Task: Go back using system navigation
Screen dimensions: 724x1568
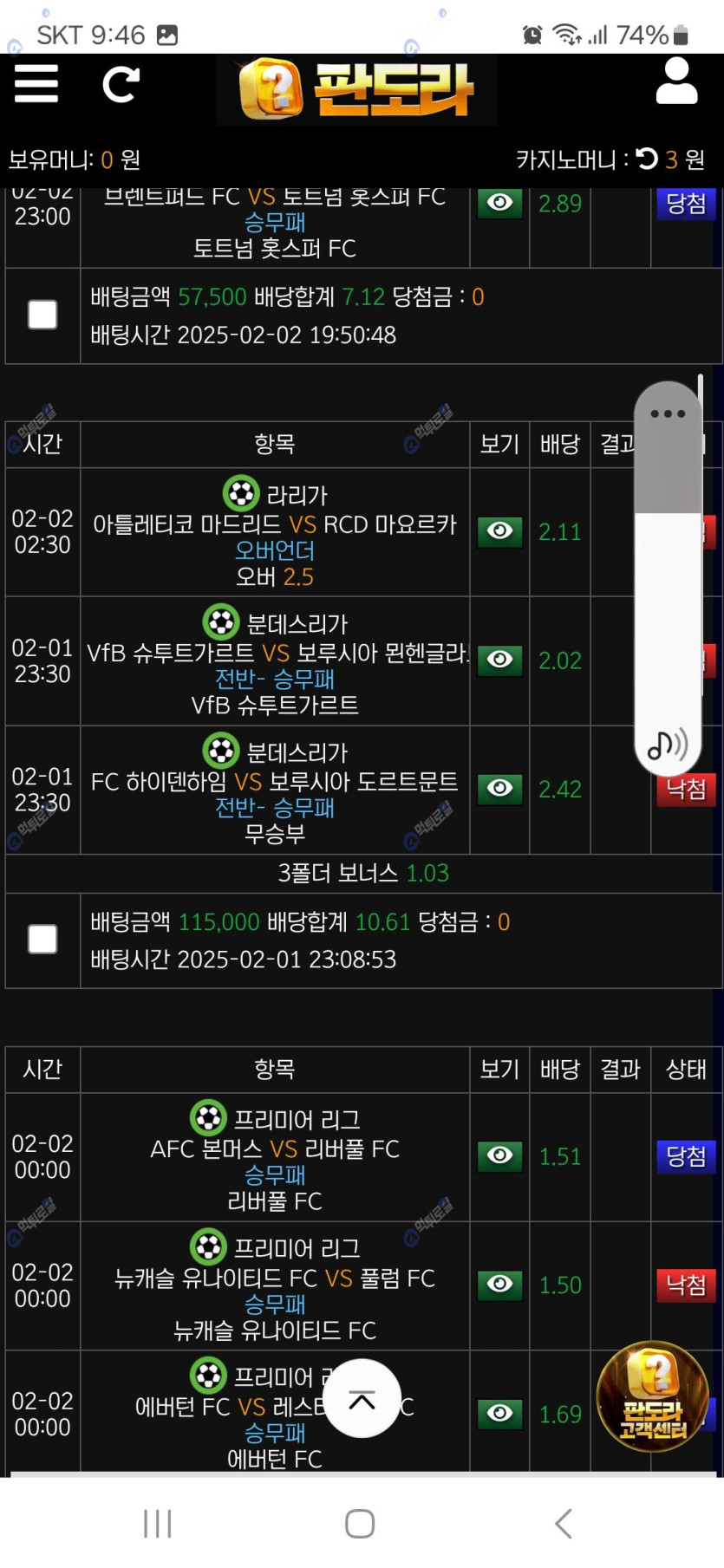Action: point(564,1523)
